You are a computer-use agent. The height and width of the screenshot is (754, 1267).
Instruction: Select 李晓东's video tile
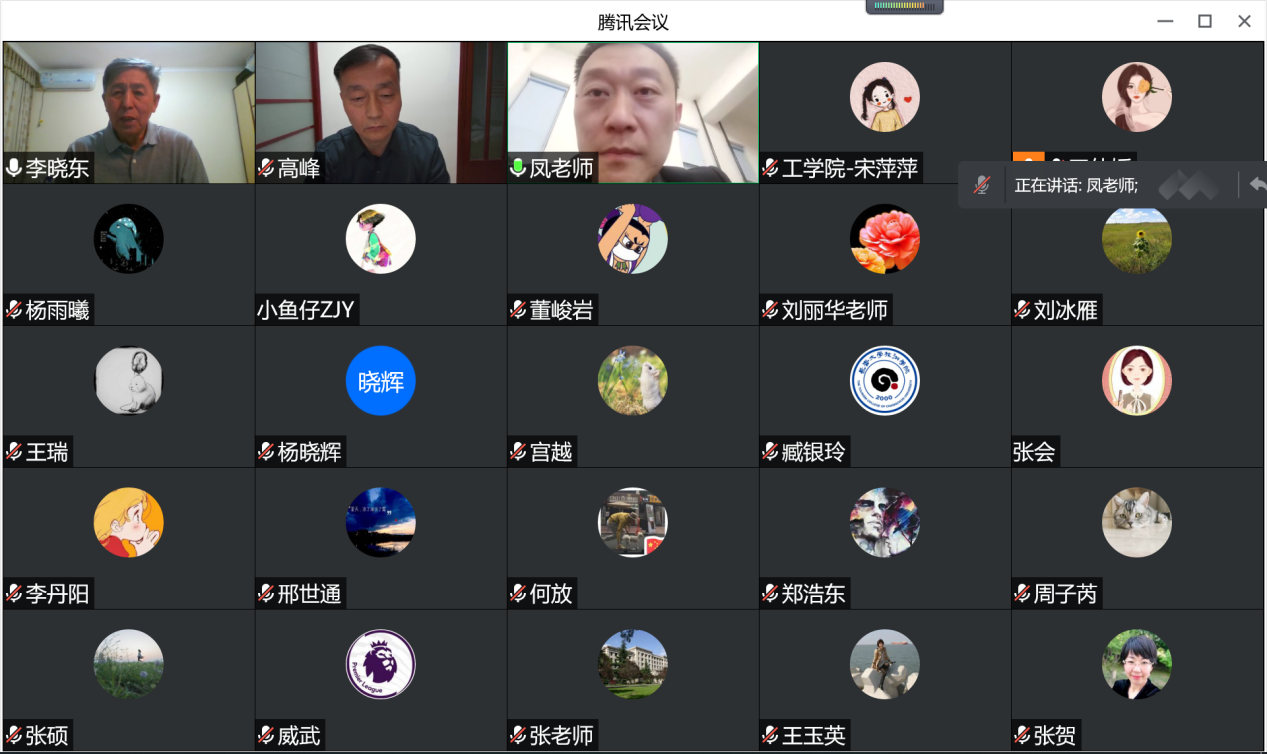coord(129,112)
